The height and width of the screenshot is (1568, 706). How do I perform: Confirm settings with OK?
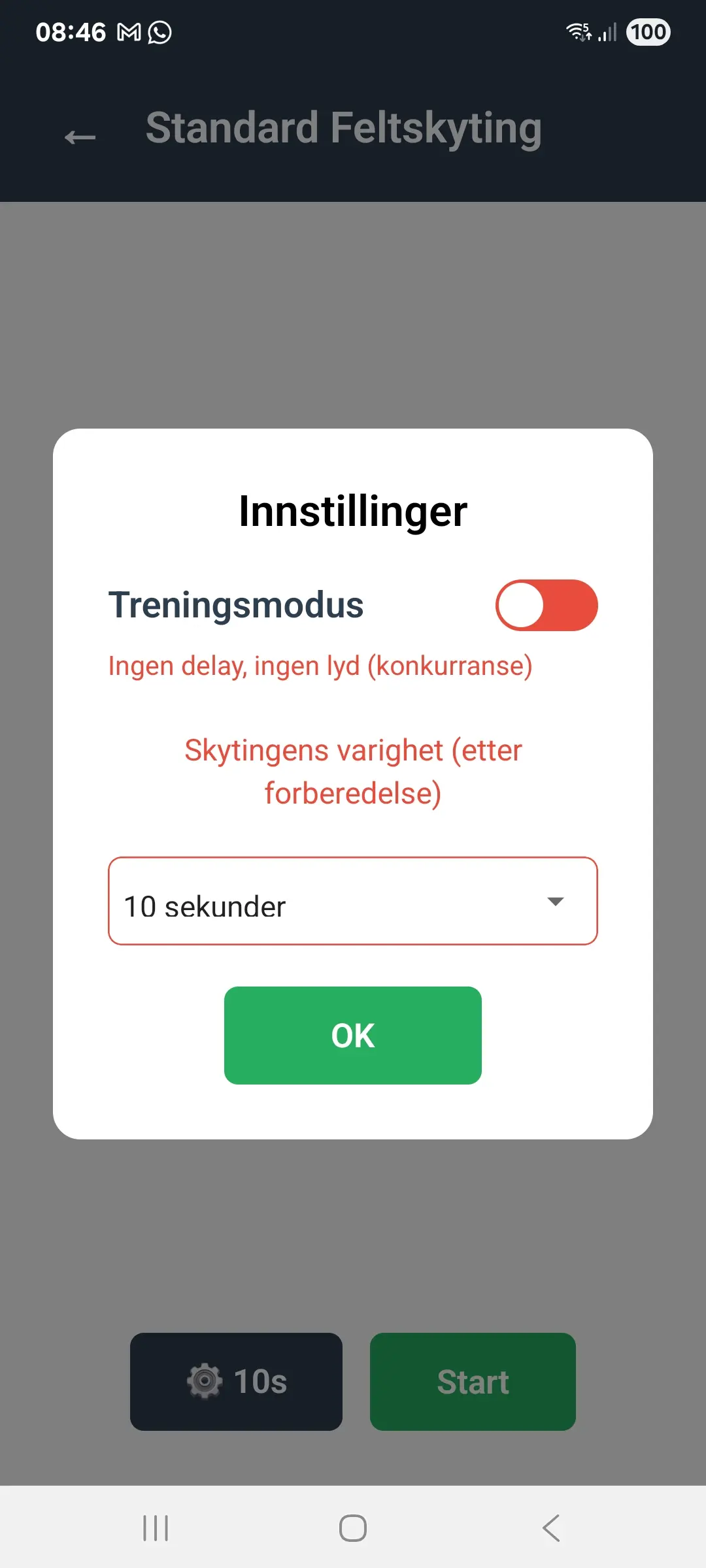click(x=353, y=1036)
